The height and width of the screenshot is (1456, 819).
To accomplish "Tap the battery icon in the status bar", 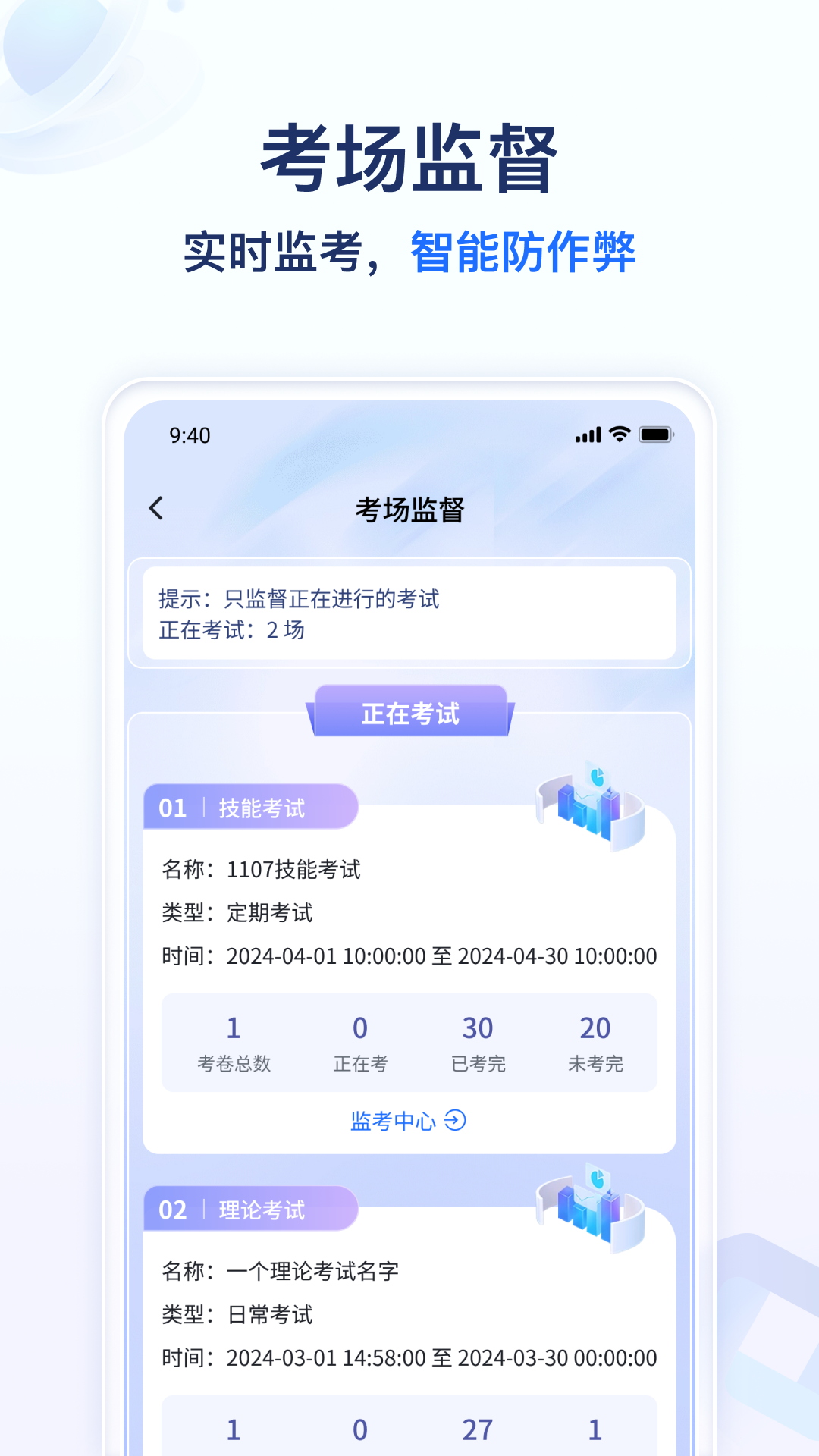I will pos(654,434).
